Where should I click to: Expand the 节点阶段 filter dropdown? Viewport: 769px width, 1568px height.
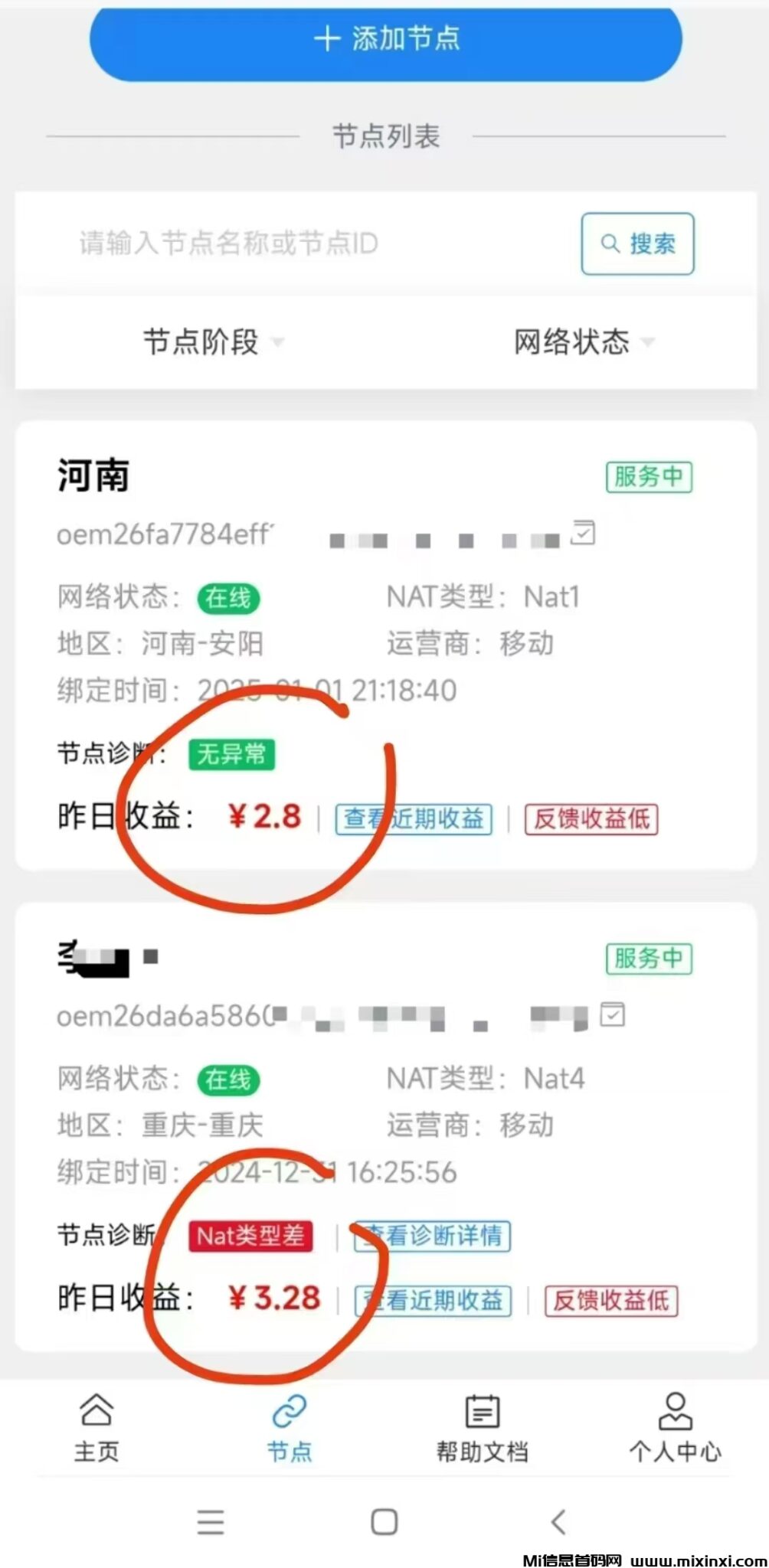[x=212, y=341]
